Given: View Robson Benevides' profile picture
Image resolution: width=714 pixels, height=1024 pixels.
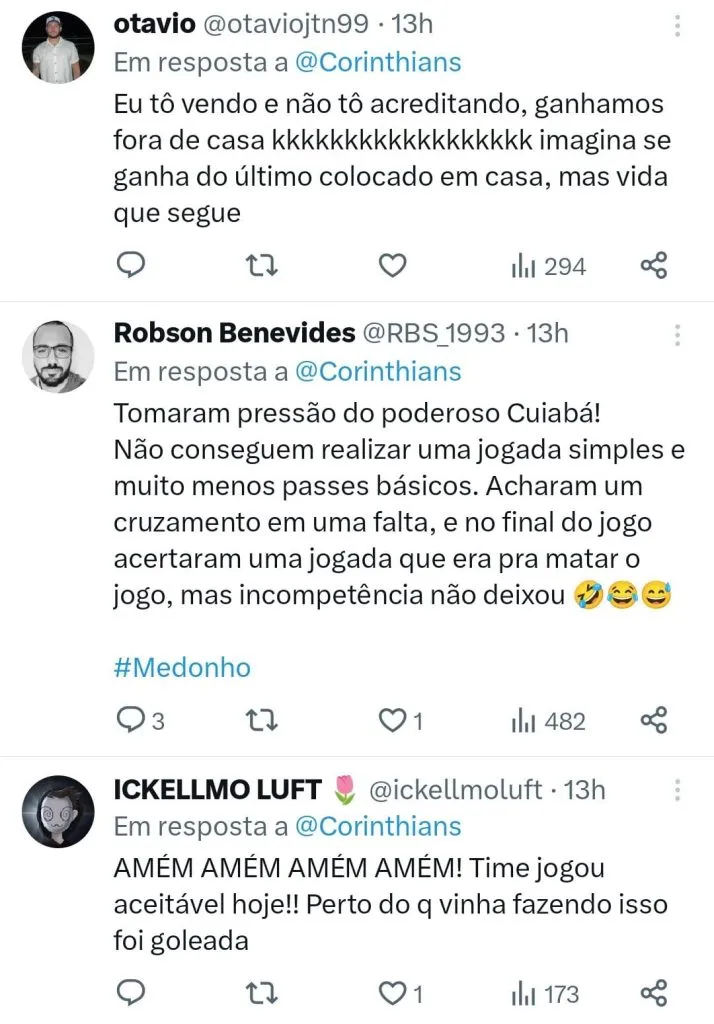Looking at the screenshot, I should pos(58,357).
